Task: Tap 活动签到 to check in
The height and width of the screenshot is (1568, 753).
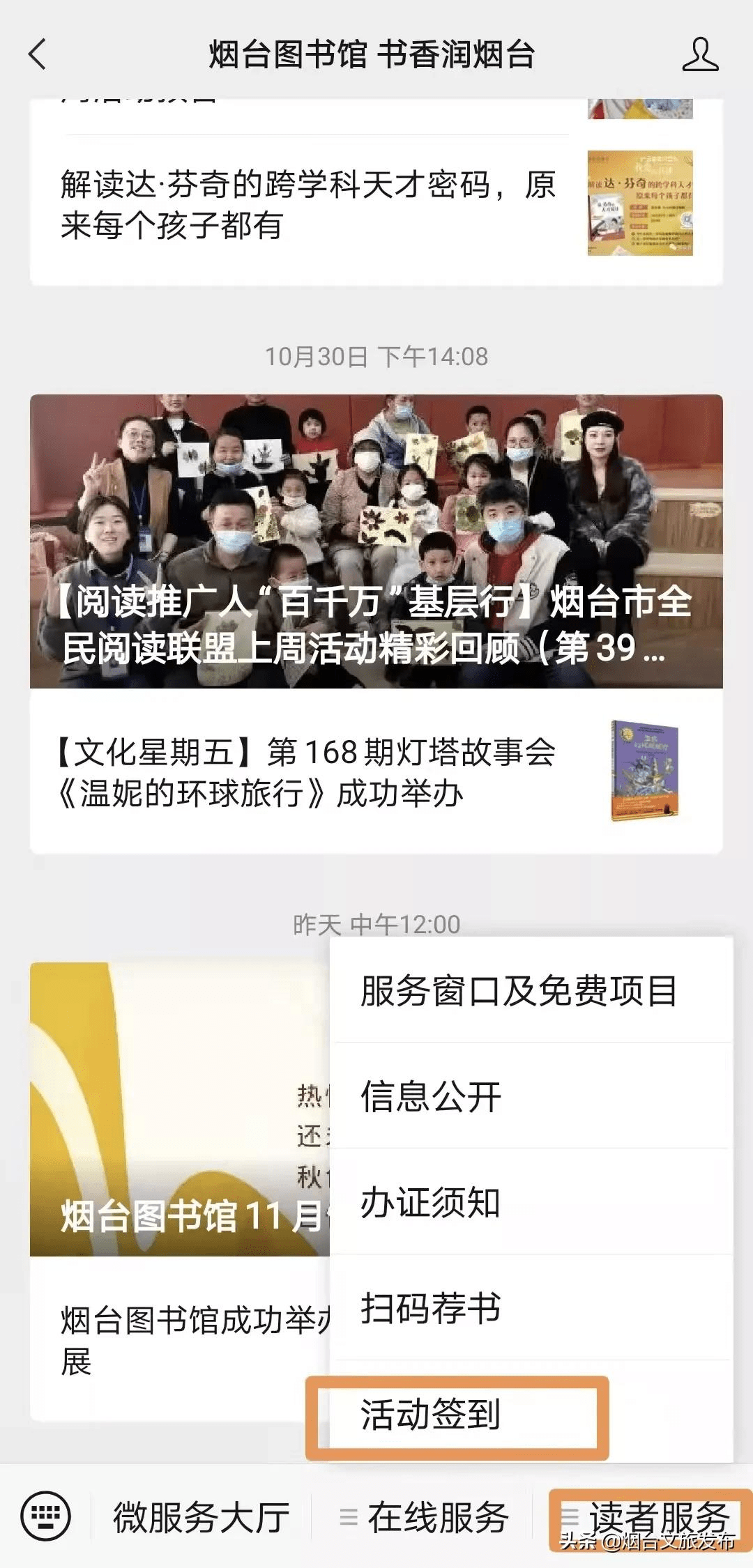Action: (x=431, y=1414)
